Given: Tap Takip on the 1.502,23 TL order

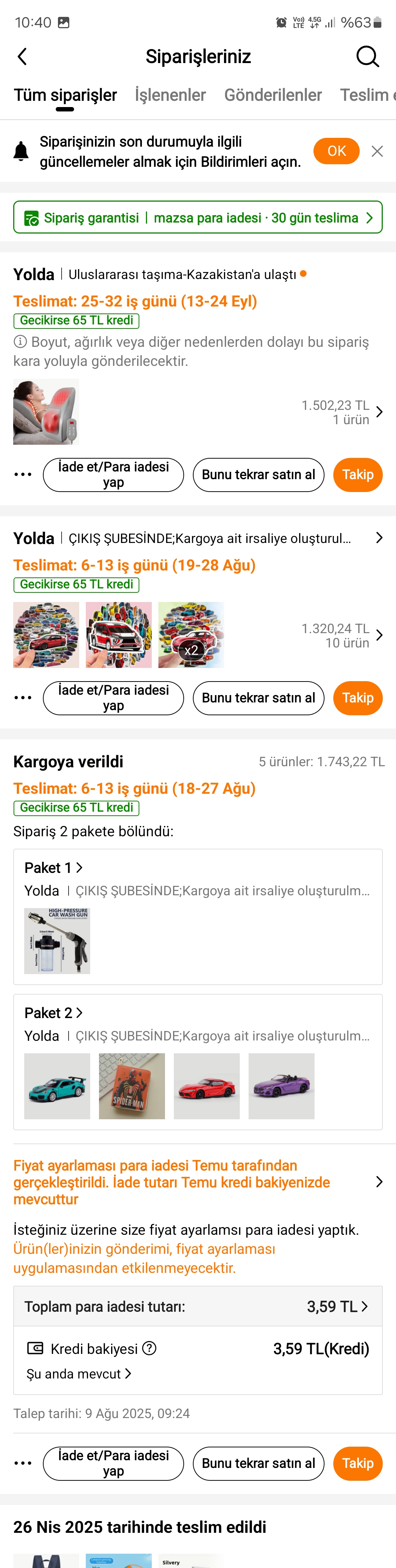Looking at the screenshot, I should point(357,475).
